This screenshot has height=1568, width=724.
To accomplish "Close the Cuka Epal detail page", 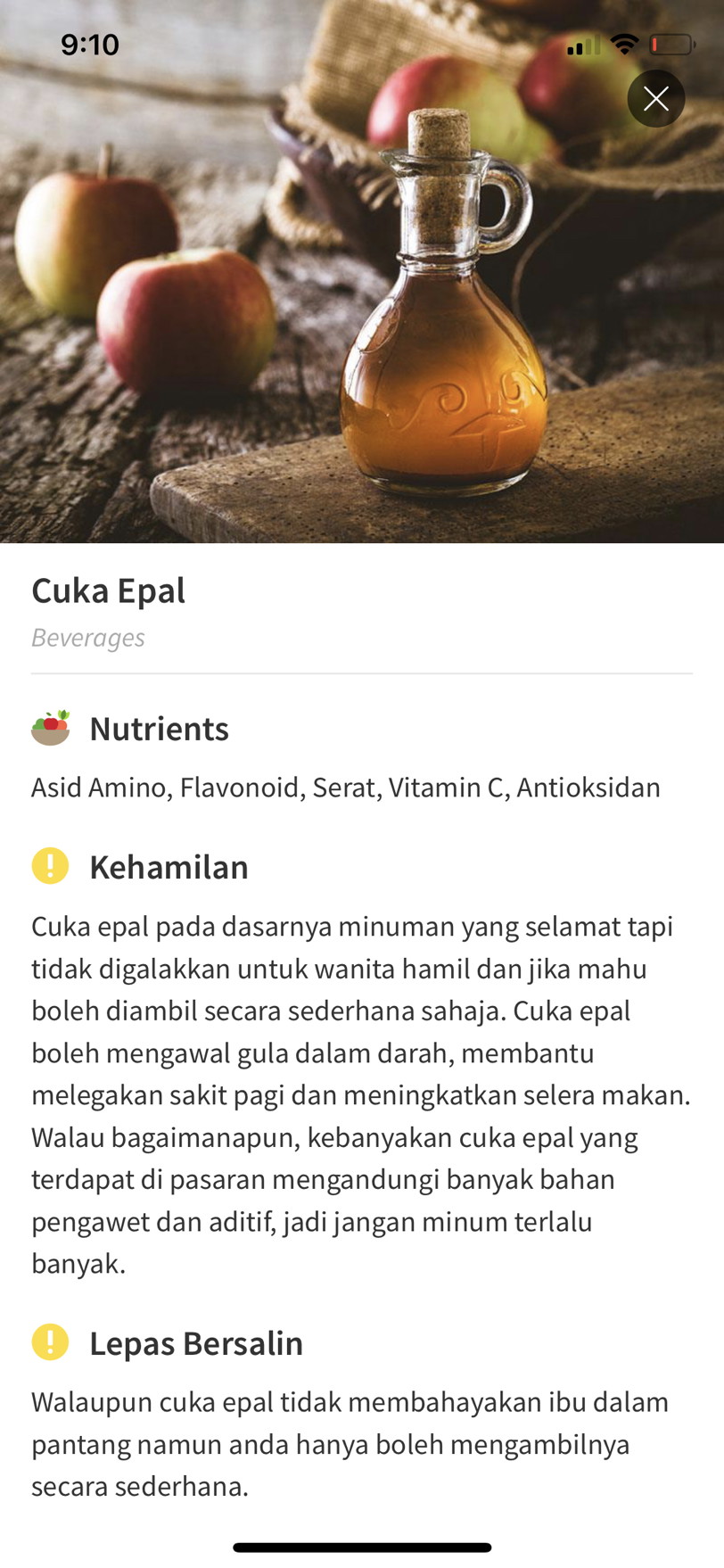I will 655,99.
